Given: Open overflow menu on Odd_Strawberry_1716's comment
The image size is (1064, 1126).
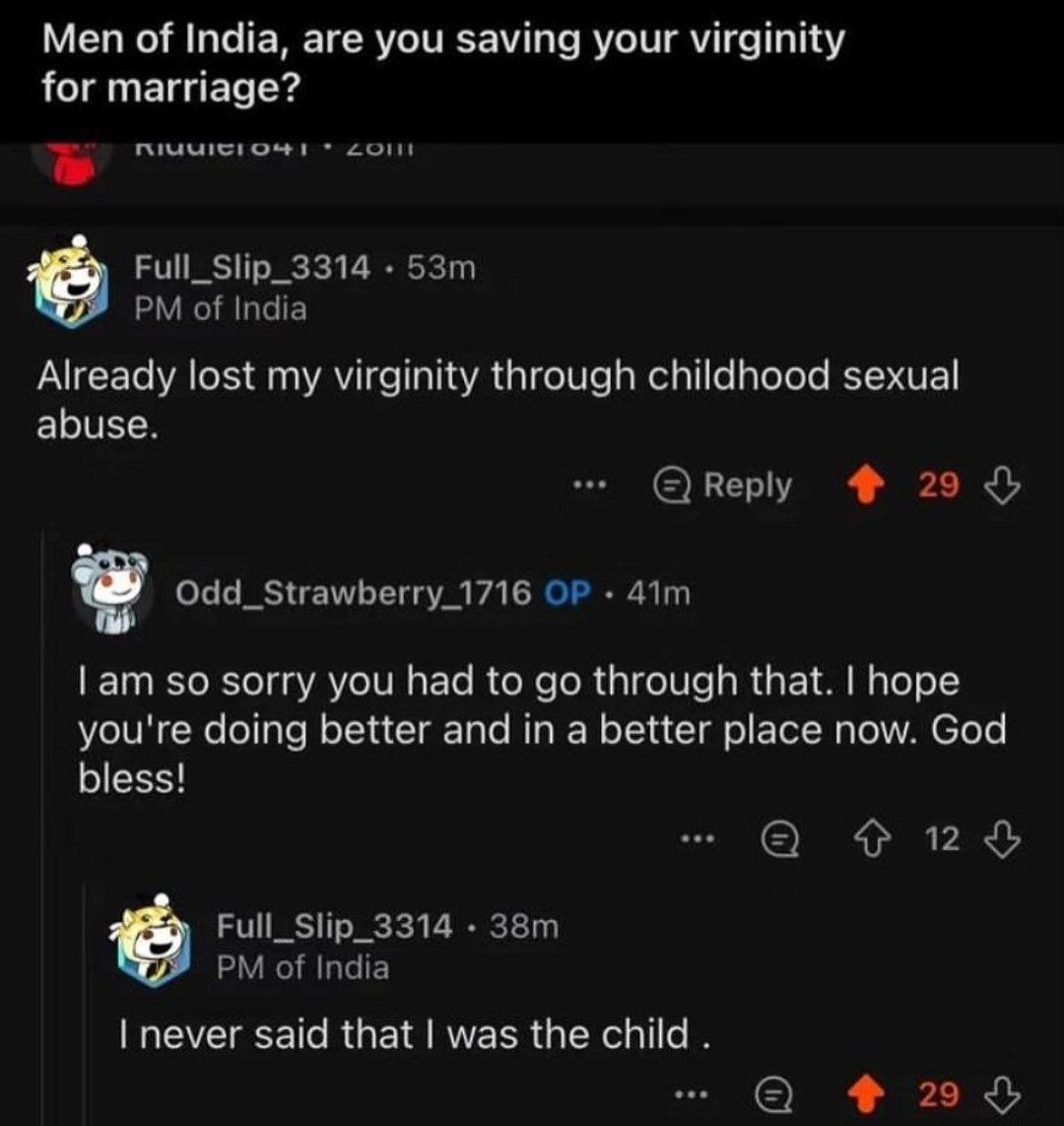Looking at the screenshot, I should [697, 839].
